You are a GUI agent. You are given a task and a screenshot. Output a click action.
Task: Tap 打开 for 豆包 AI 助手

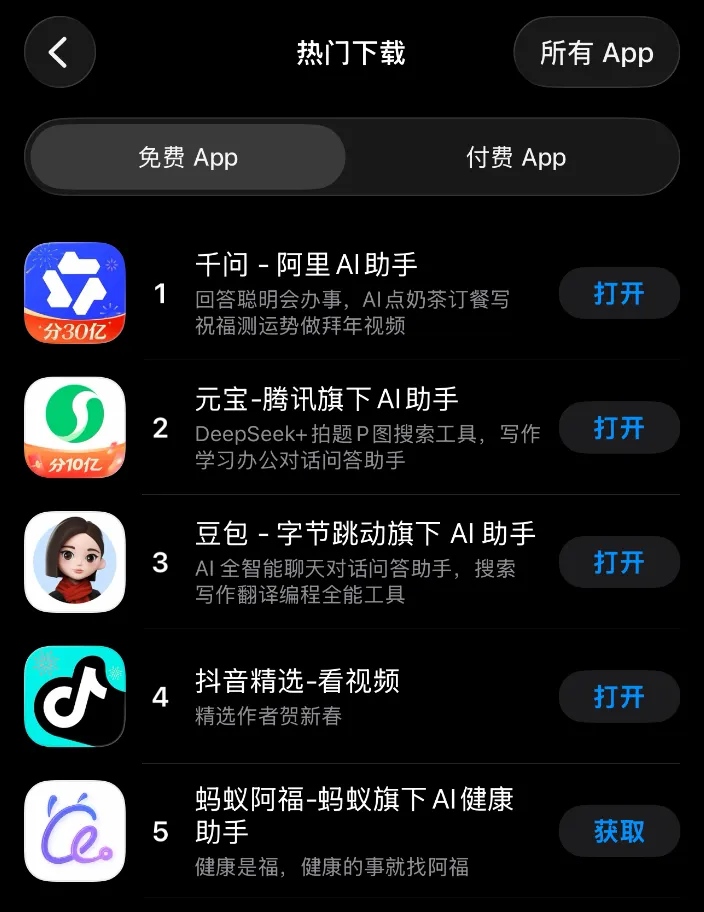618,562
